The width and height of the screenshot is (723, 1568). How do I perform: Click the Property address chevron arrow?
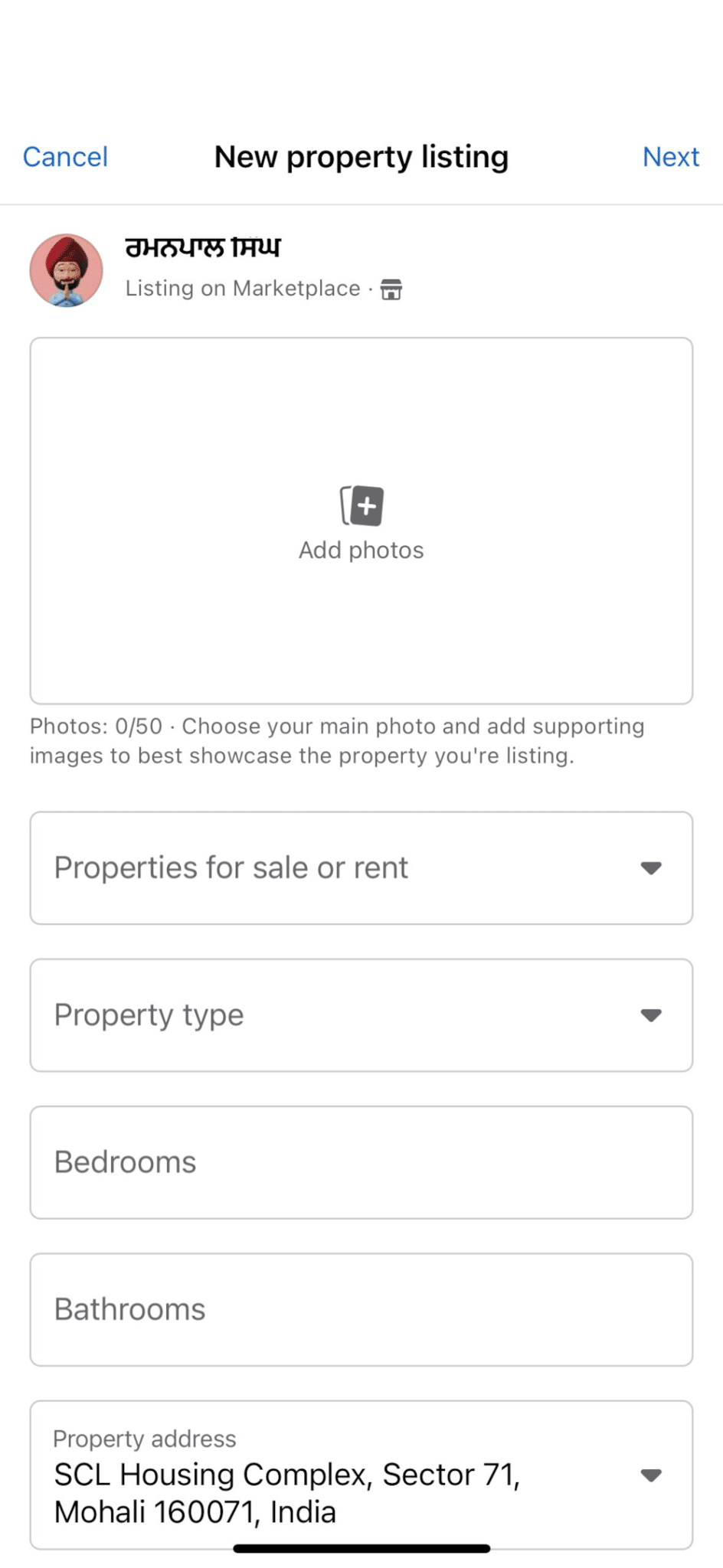(x=650, y=1476)
